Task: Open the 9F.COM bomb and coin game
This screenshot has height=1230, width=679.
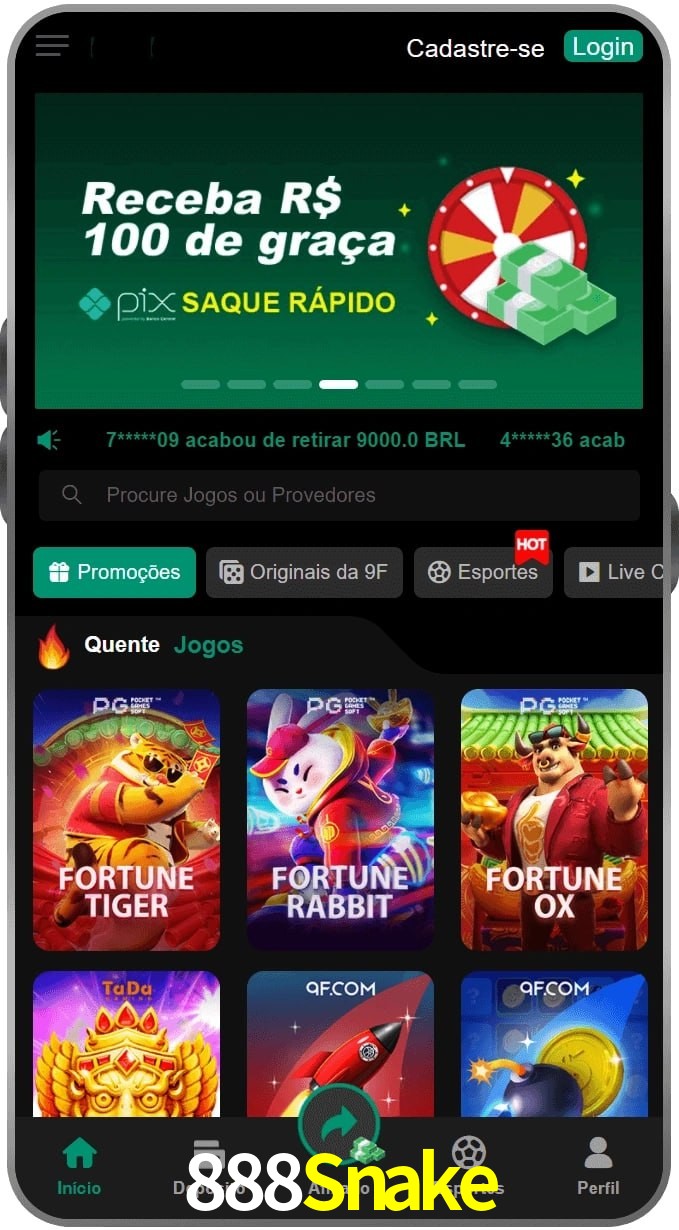Action: pyautogui.click(x=554, y=1043)
